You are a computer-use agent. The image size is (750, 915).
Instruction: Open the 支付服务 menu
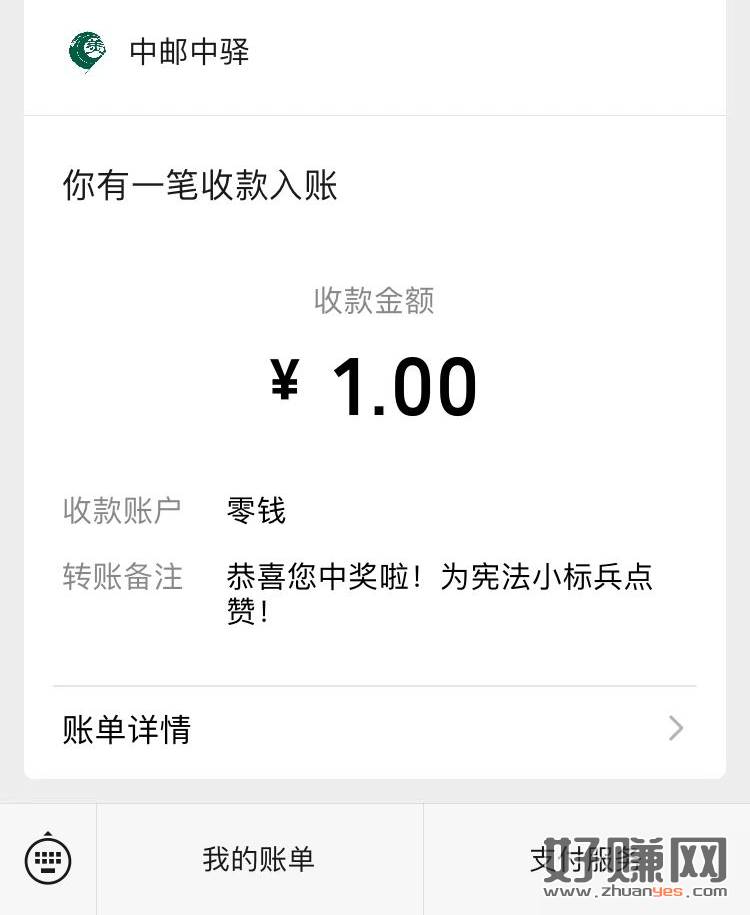(585, 859)
